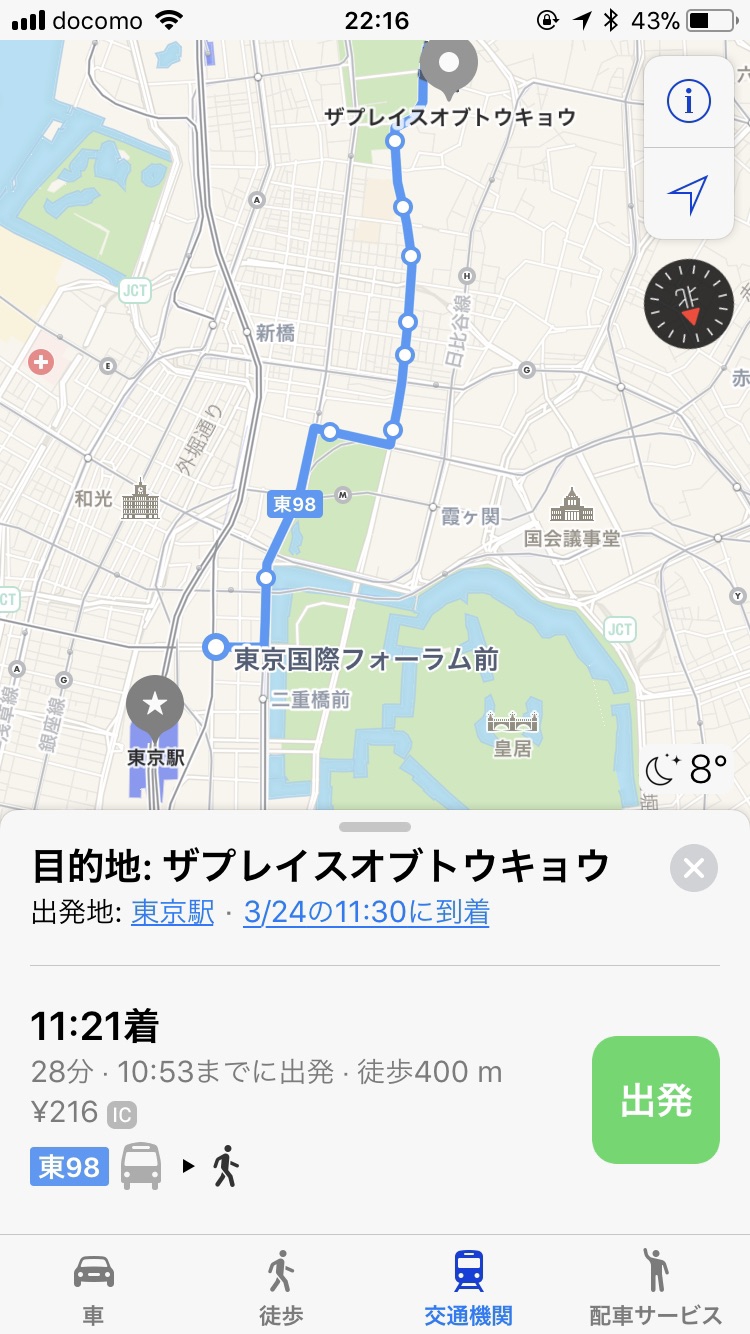This screenshot has height=1334, width=750.
Task: Change the 3/24の11:30に到着 arrival time
Action: pyautogui.click(x=366, y=912)
